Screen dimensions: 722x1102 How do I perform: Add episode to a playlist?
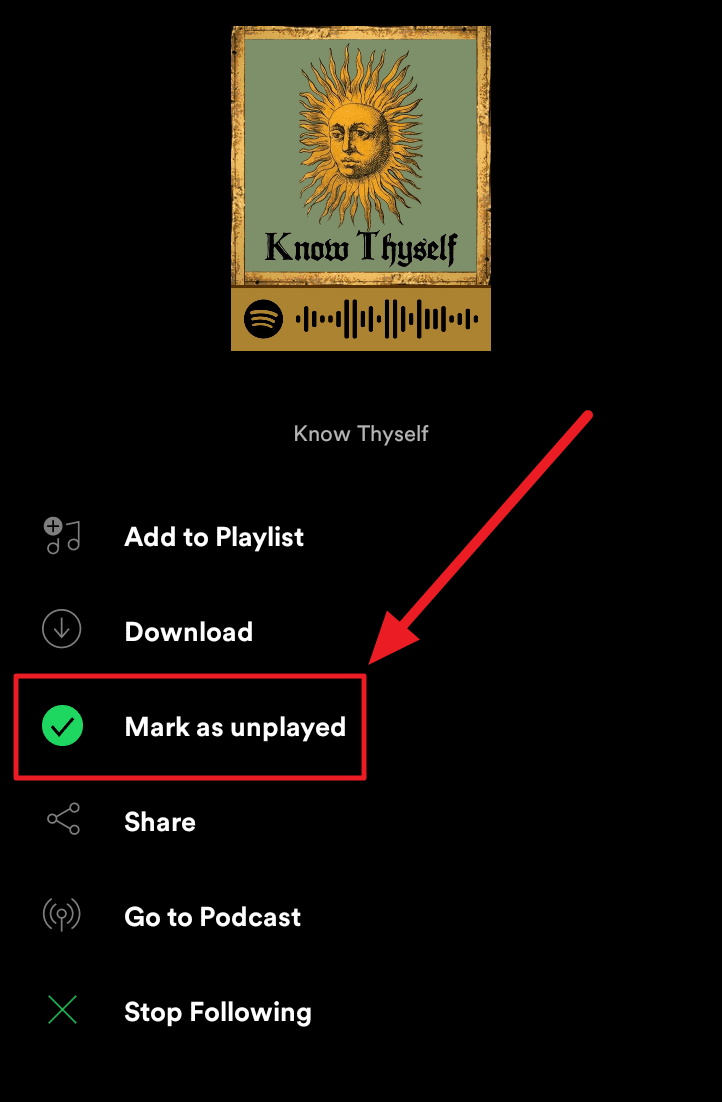coord(213,537)
